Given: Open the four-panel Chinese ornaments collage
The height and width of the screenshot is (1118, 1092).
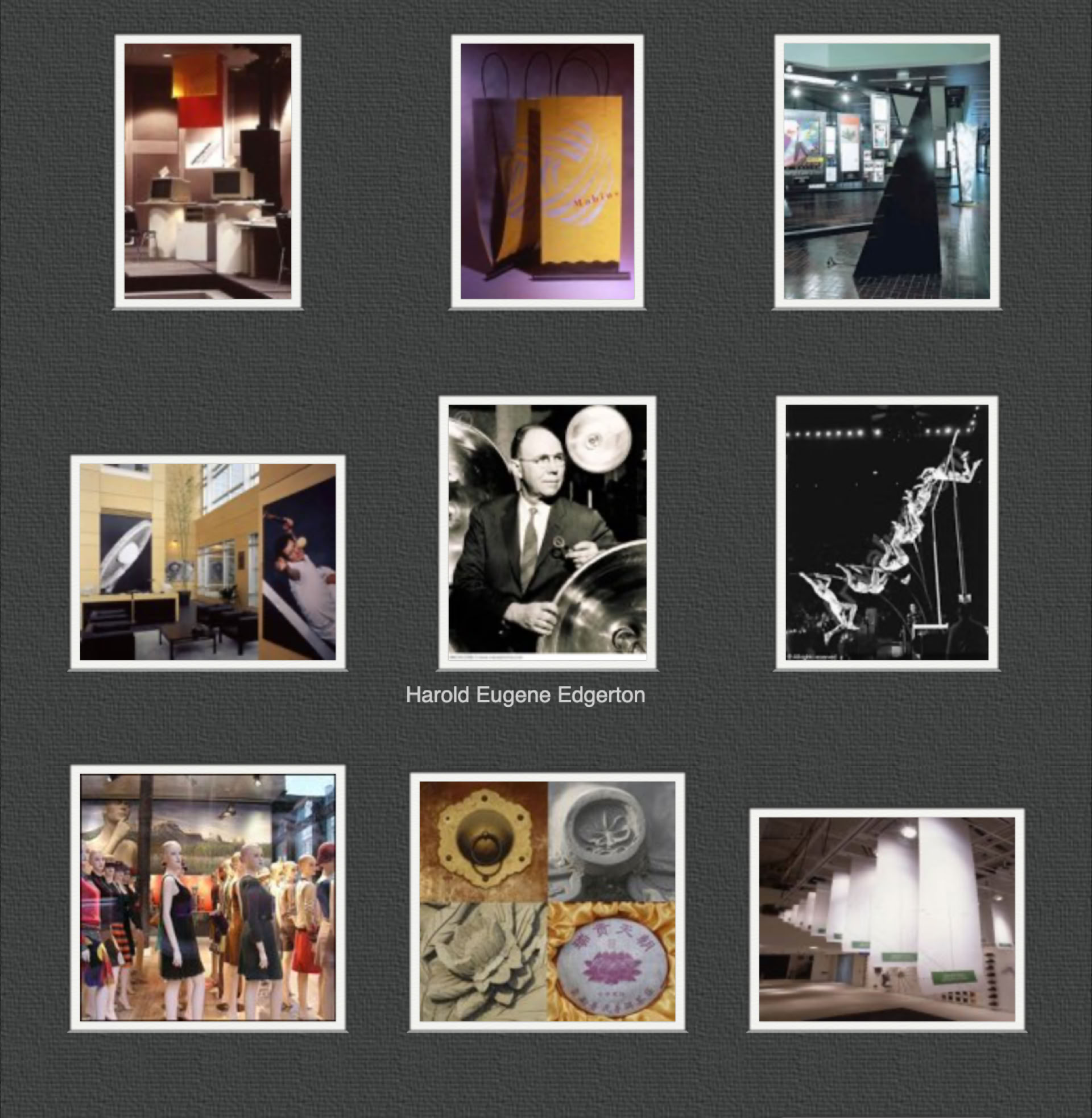Looking at the screenshot, I should 547,901.
